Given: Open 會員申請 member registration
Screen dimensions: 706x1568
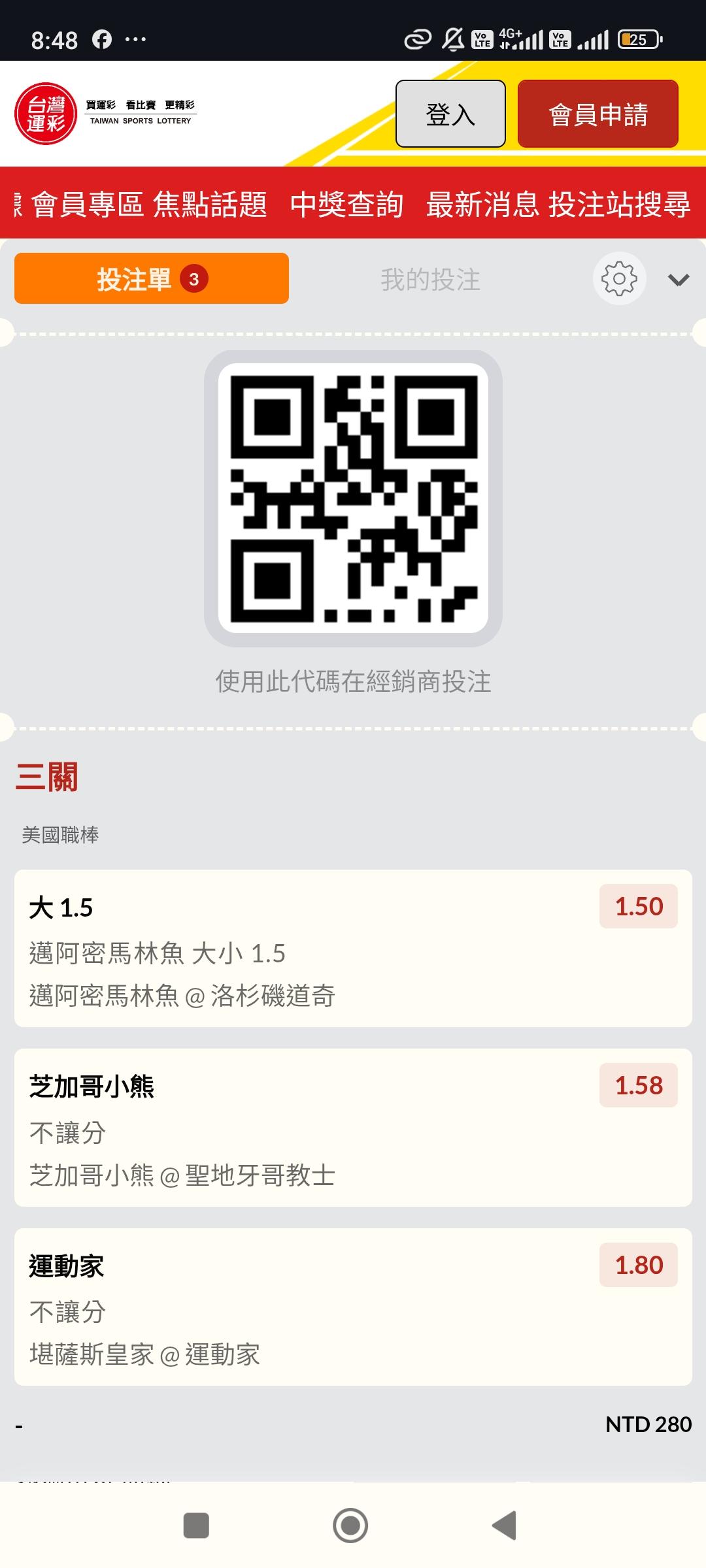Looking at the screenshot, I should click(597, 114).
